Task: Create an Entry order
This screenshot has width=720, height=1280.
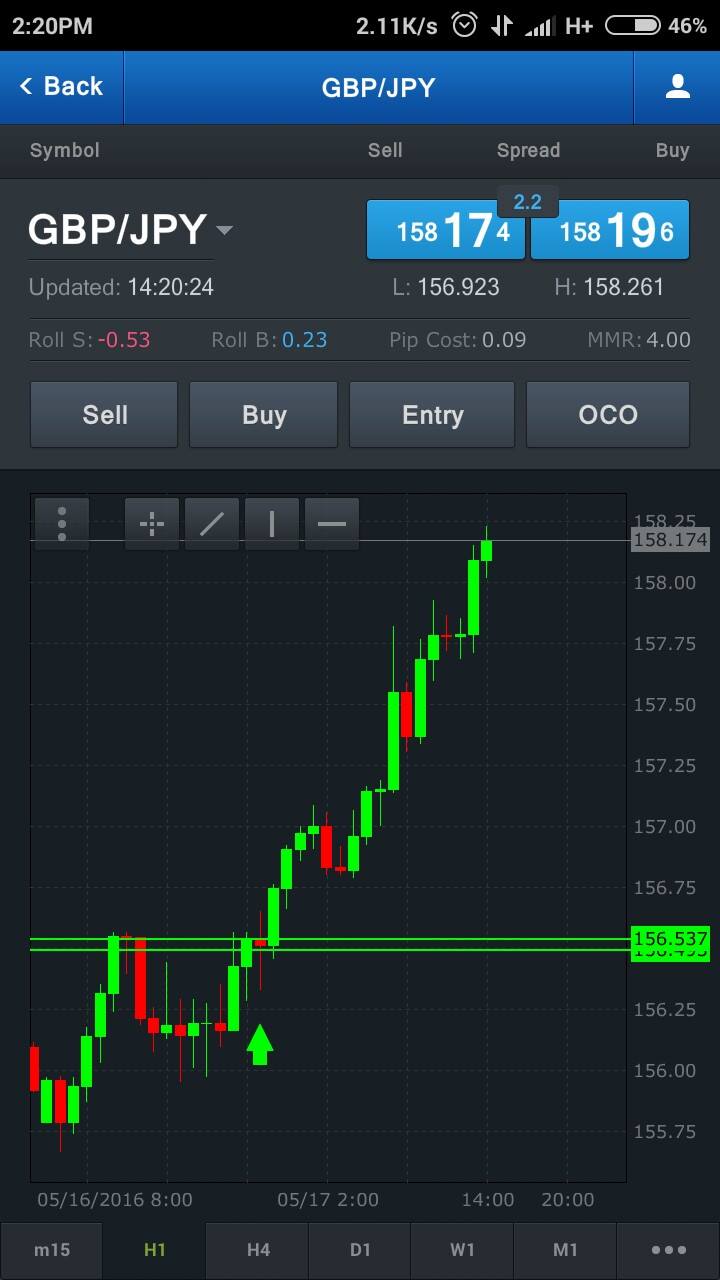Action: (432, 414)
